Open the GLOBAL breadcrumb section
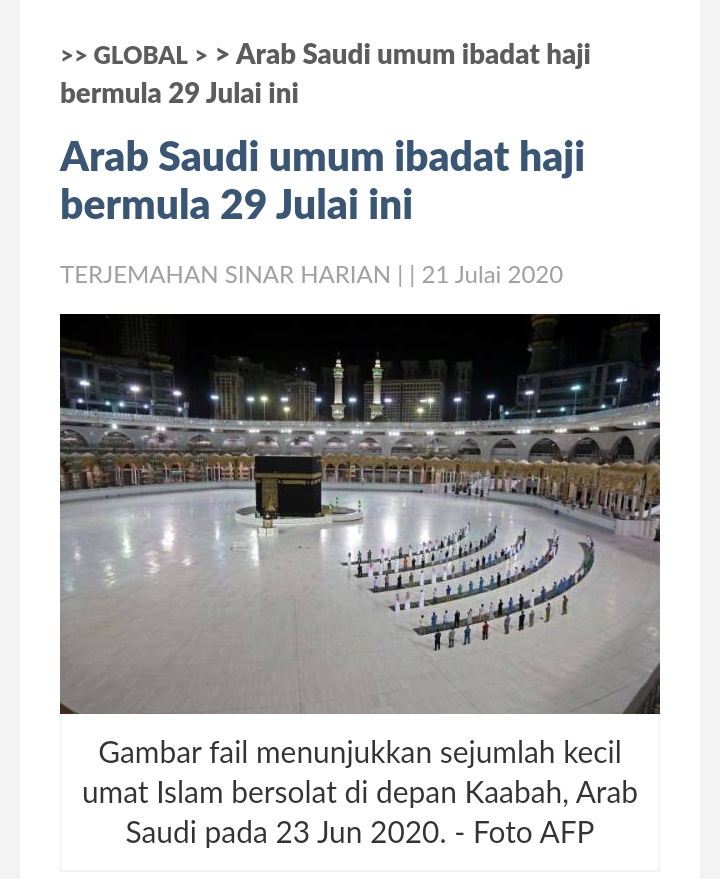The image size is (720, 879). (x=140, y=56)
